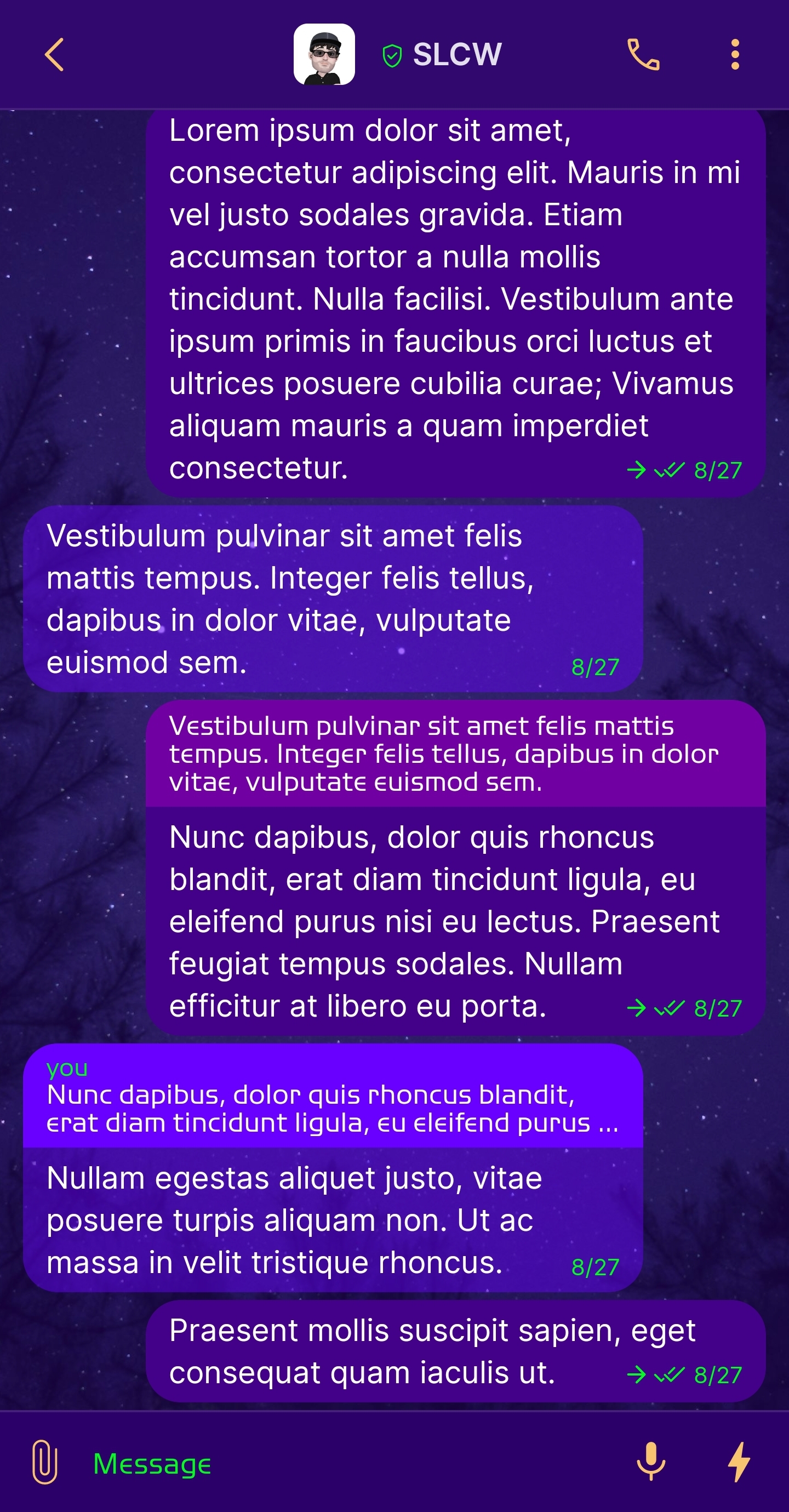The image size is (789, 1512).
Task: Open the lightning bolt quick action
Action: pos(739,1462)
